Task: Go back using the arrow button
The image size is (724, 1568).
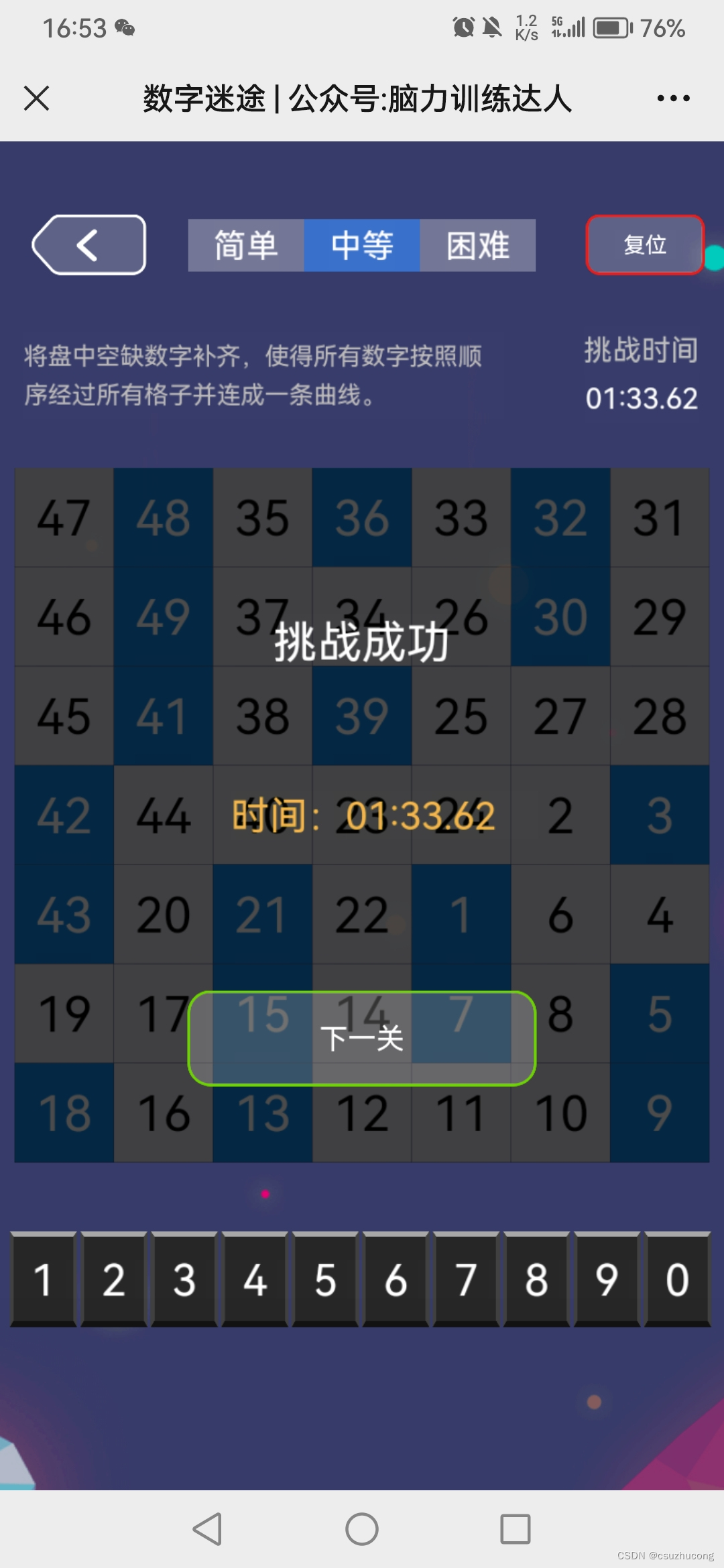Action: click(89, 245)
